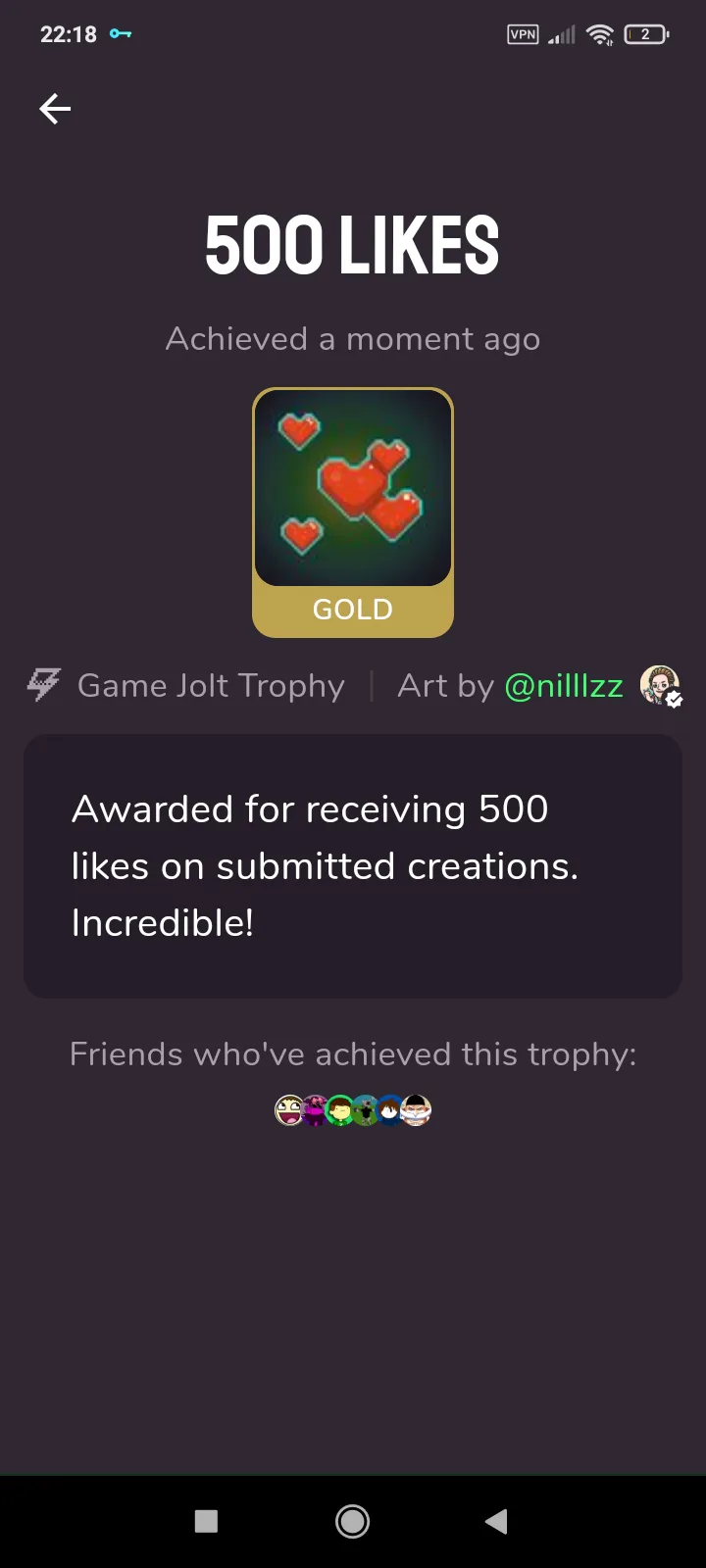706x1568 pixels.
Task: Open the @nilllzz artist profile link
Action: click(x=564, y=686)
